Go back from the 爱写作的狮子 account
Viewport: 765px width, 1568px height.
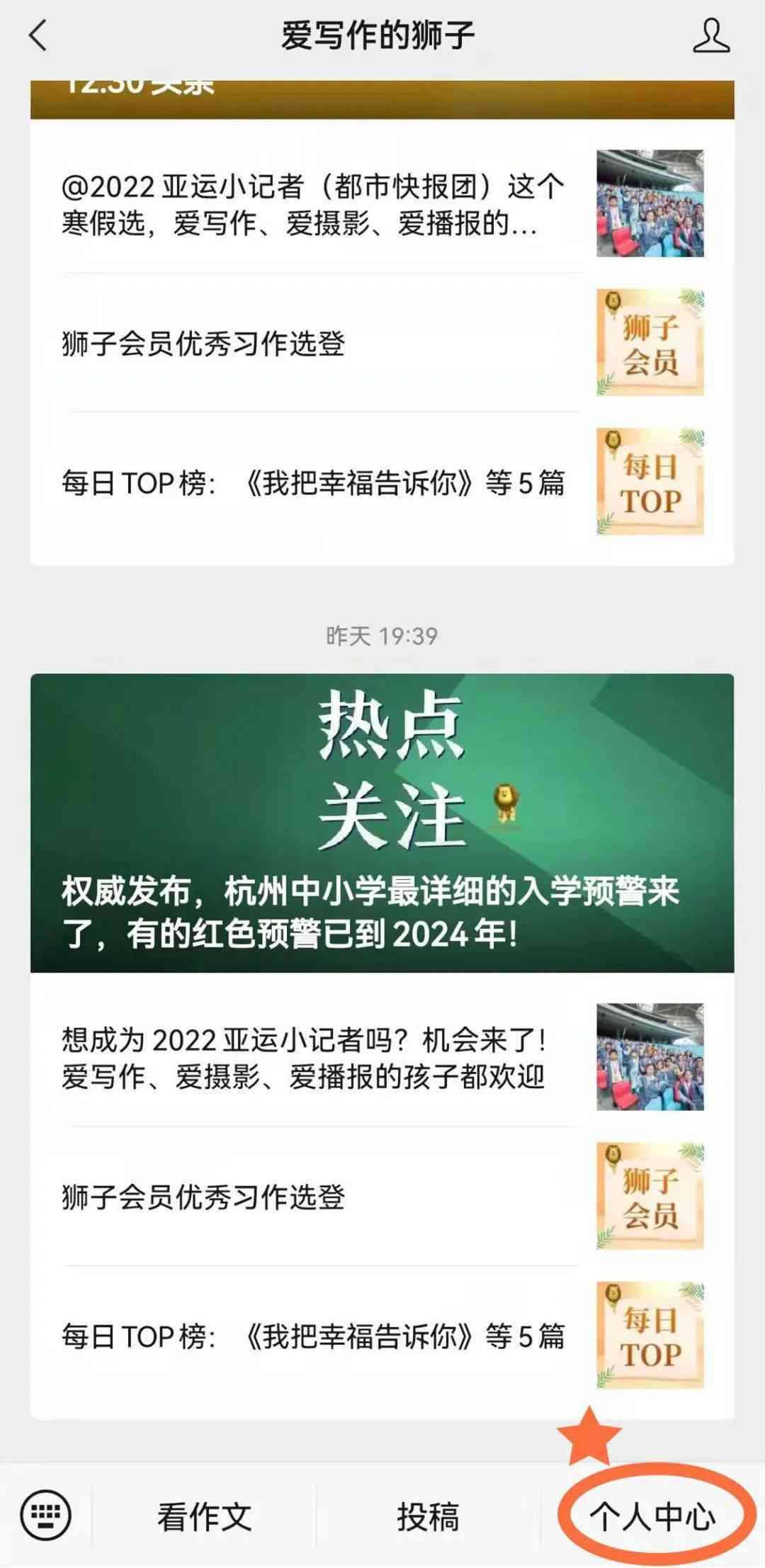38,35
